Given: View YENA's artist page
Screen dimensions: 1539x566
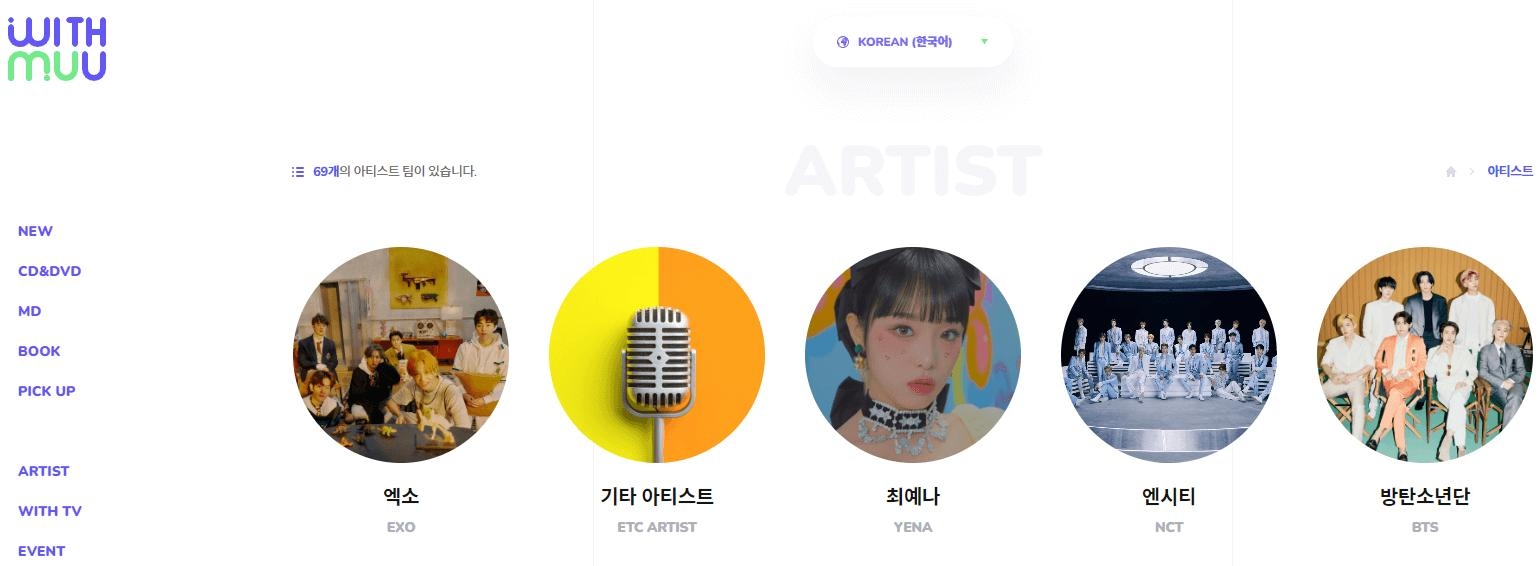Looking at the screenshot, I should 913,355.
